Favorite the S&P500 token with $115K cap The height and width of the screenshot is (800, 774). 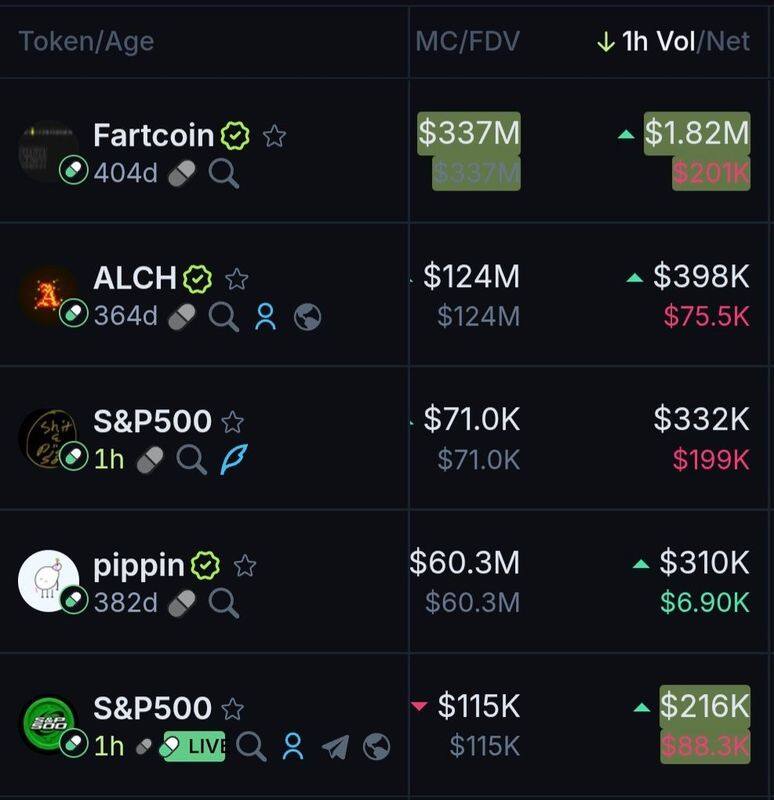[x=233, y=709]
